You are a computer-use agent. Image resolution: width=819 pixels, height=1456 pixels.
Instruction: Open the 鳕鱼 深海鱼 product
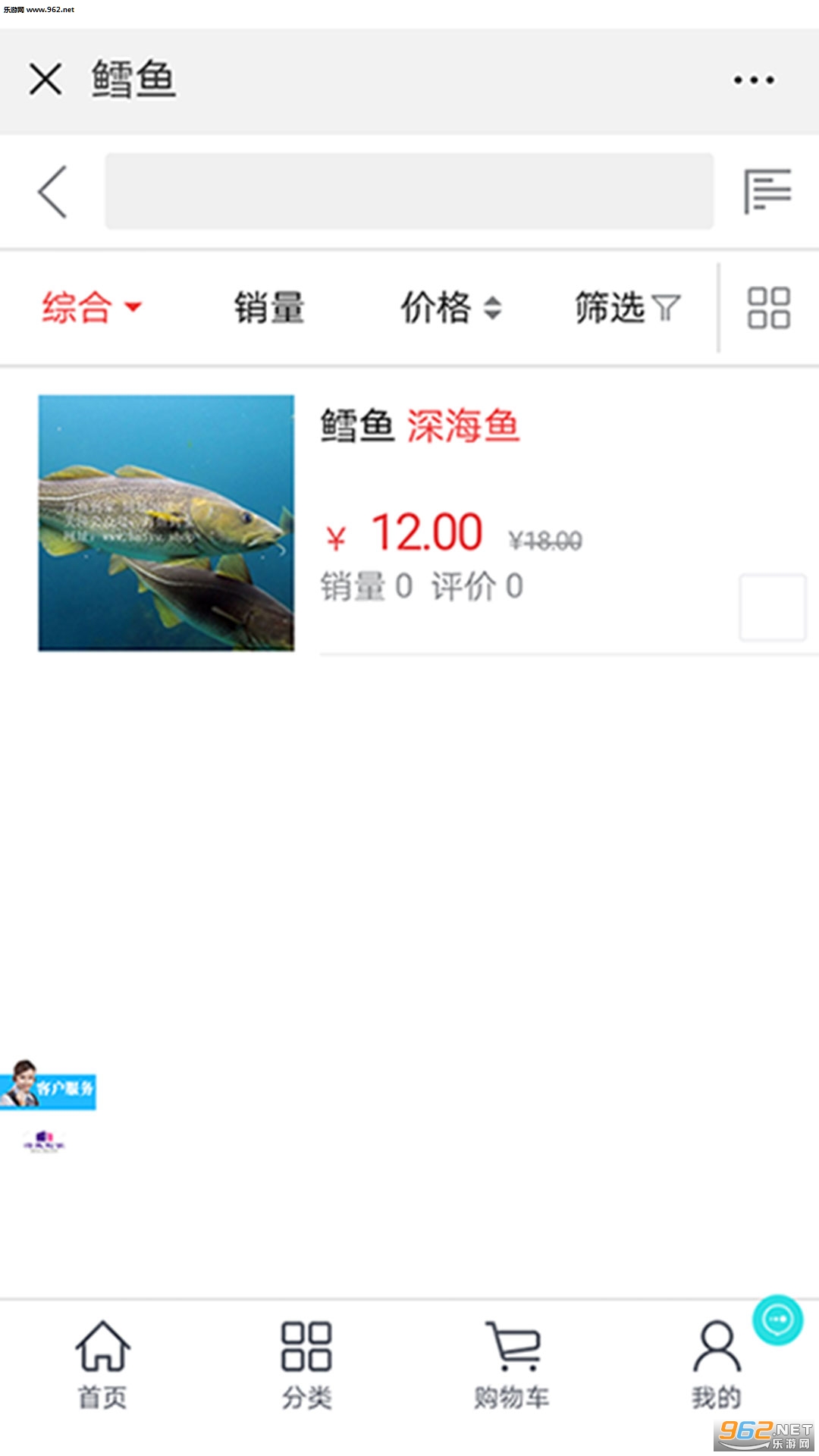[419, 425]
